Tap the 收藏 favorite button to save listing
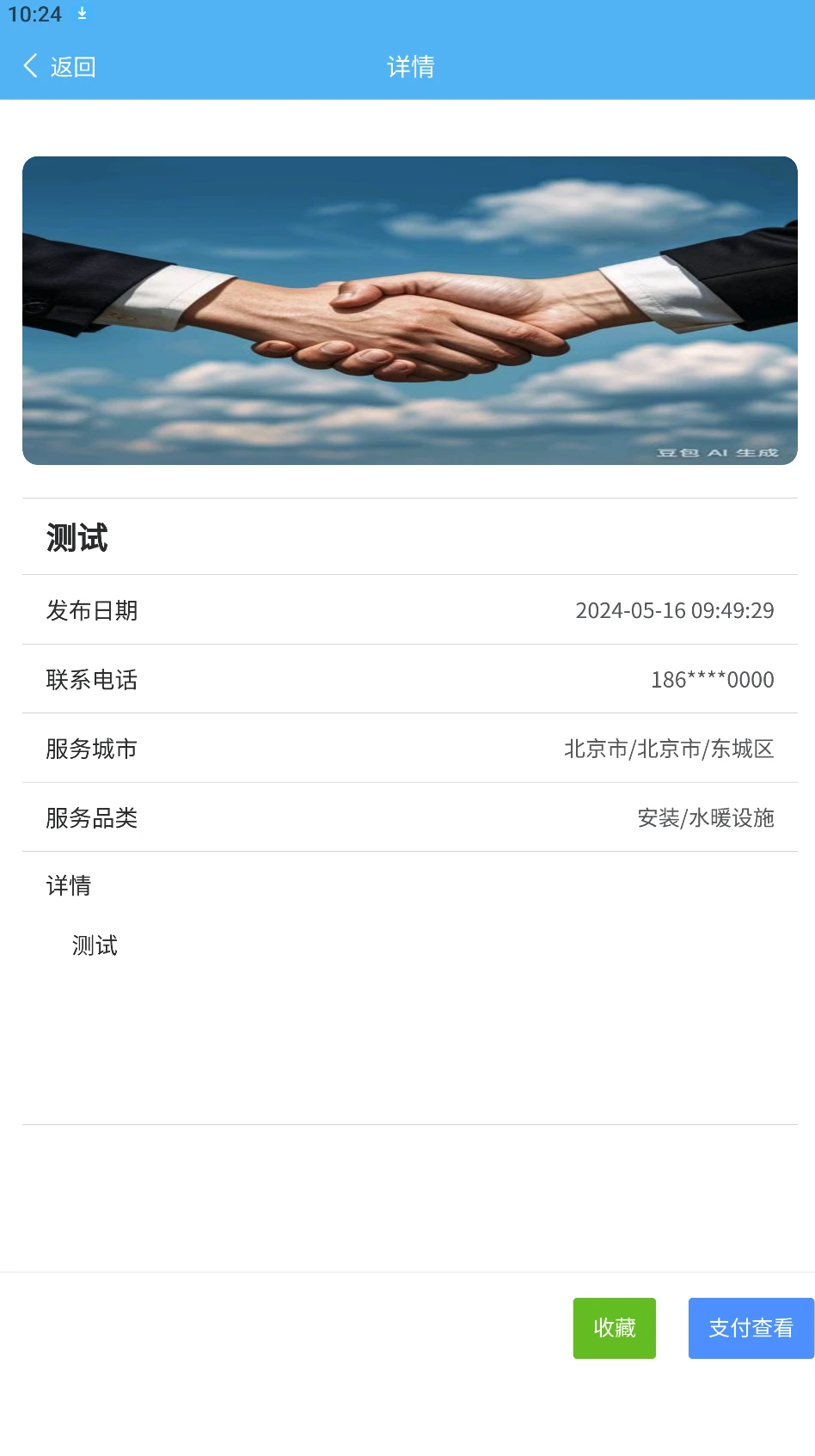This screenshot has width=815, height=1456. pyautogui.click(x=614, y=1328)
